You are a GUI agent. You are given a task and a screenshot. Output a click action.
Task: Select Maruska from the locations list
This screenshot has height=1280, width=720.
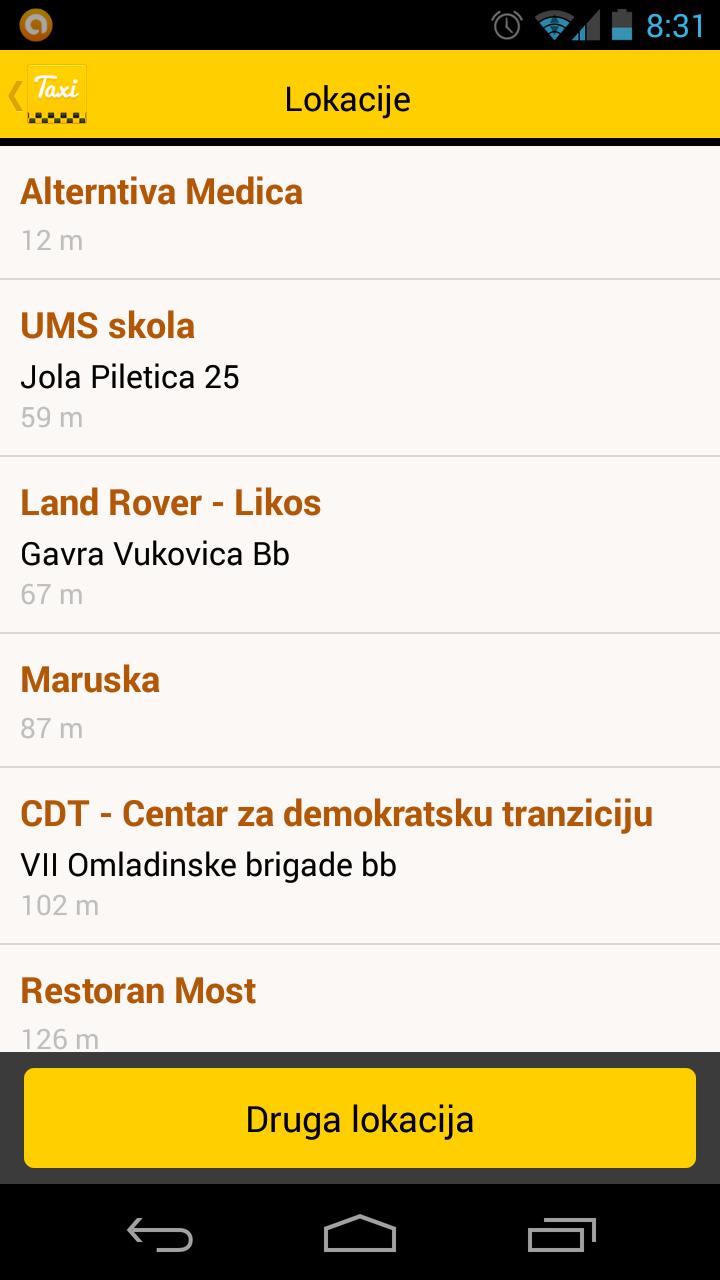pyautogui.click(x=360, y=701)
